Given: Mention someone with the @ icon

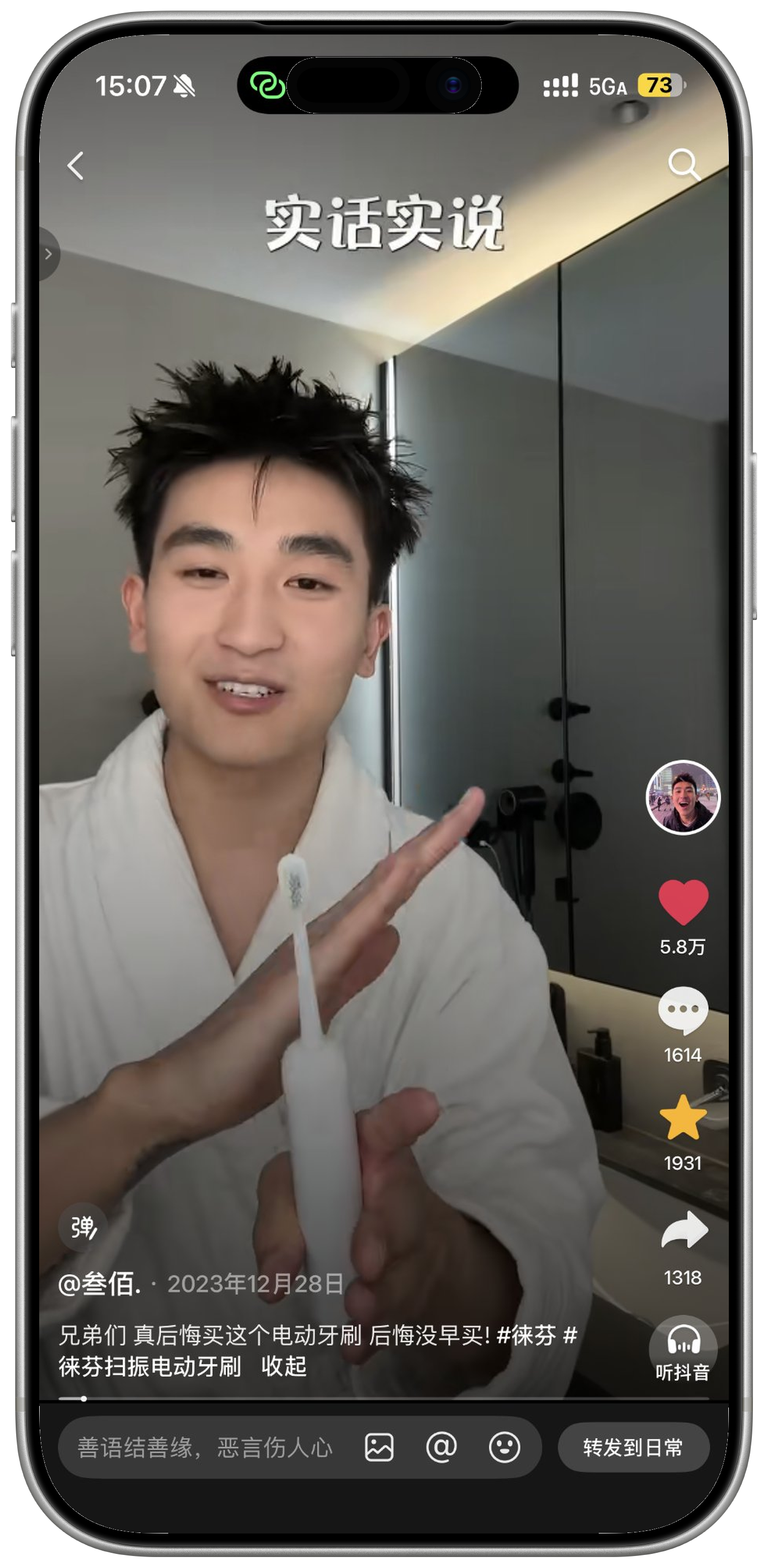Looking at the screenshot, I should (441, 1447).
